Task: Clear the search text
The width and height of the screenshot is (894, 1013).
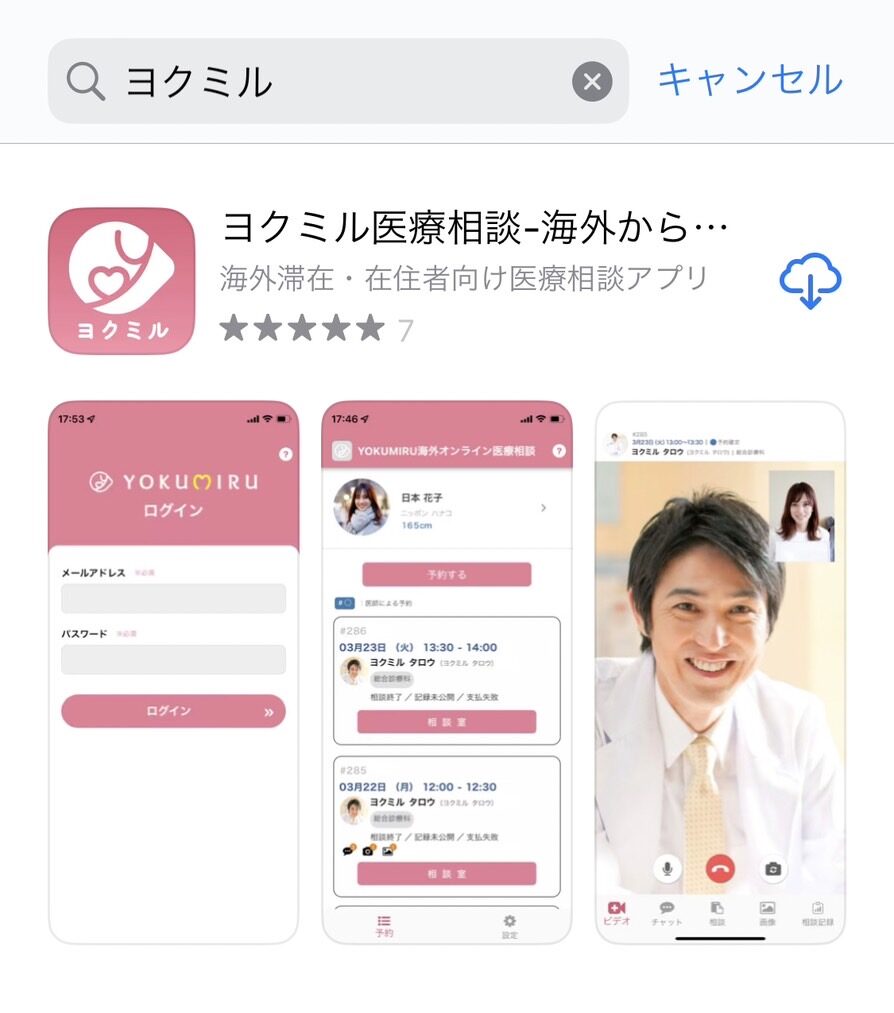Action: tap(592, 81)
